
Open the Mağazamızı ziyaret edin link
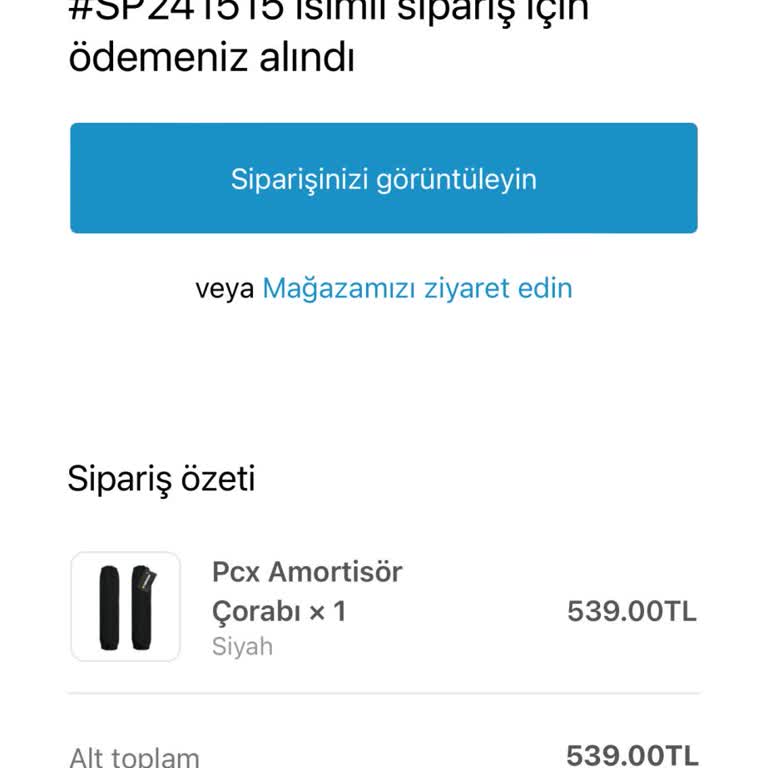click(x=417, y=289)
